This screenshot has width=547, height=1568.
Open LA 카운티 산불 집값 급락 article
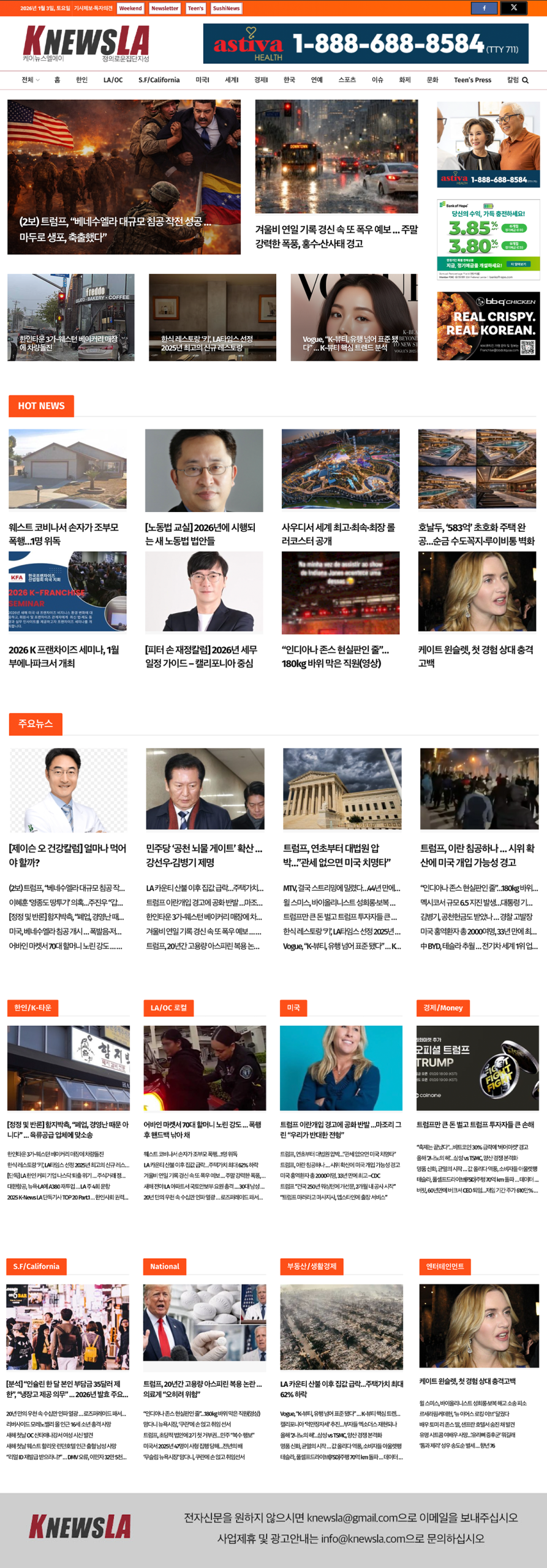[x=341, y=1389]
